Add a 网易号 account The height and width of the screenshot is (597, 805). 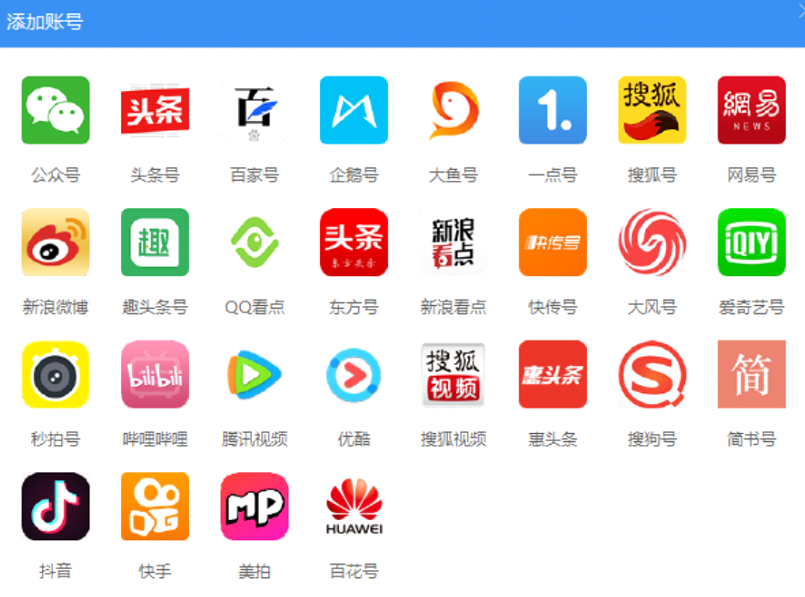751,110
